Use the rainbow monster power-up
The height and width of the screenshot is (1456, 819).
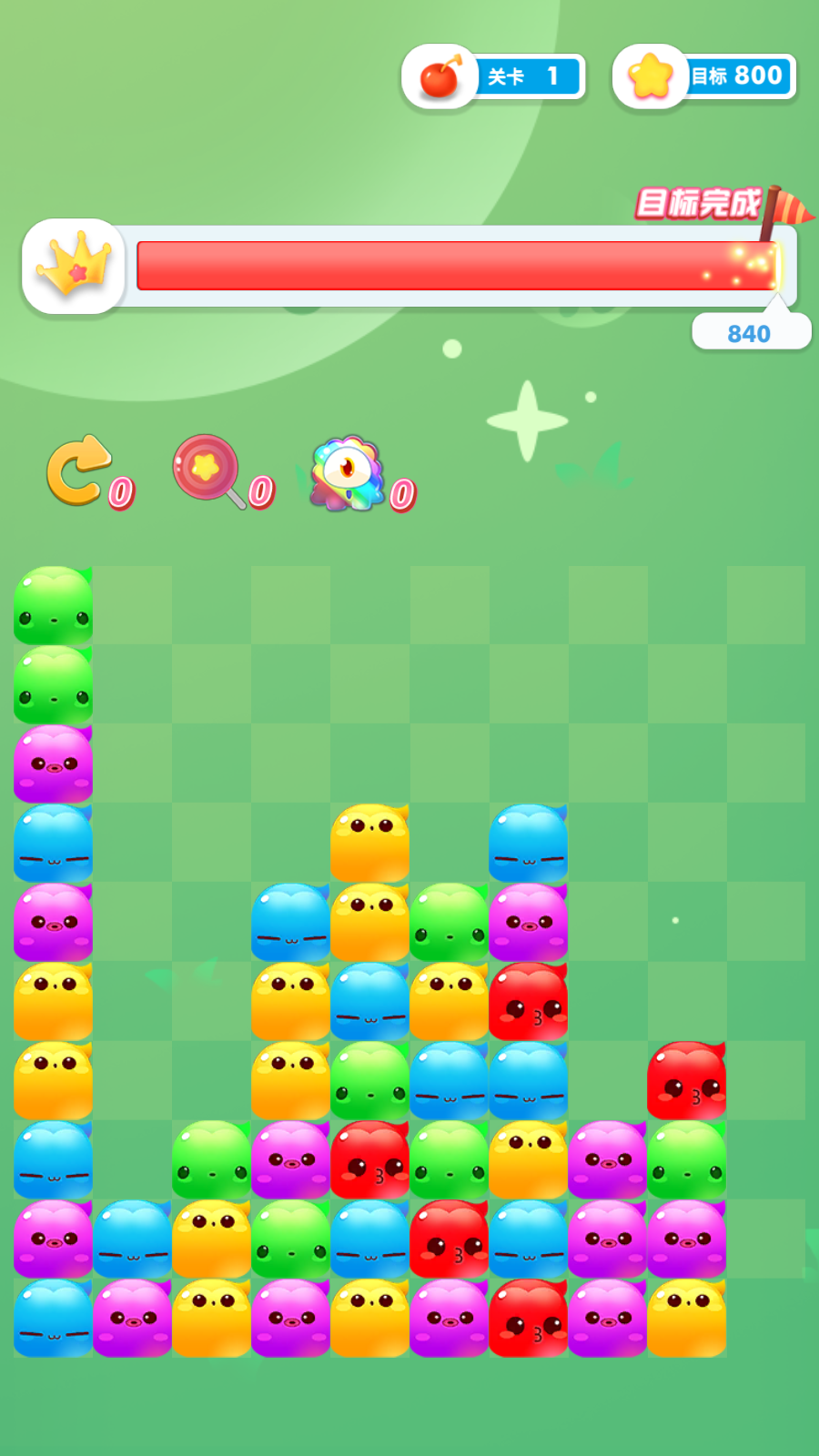pyautogui.click(x=347, y=474)
